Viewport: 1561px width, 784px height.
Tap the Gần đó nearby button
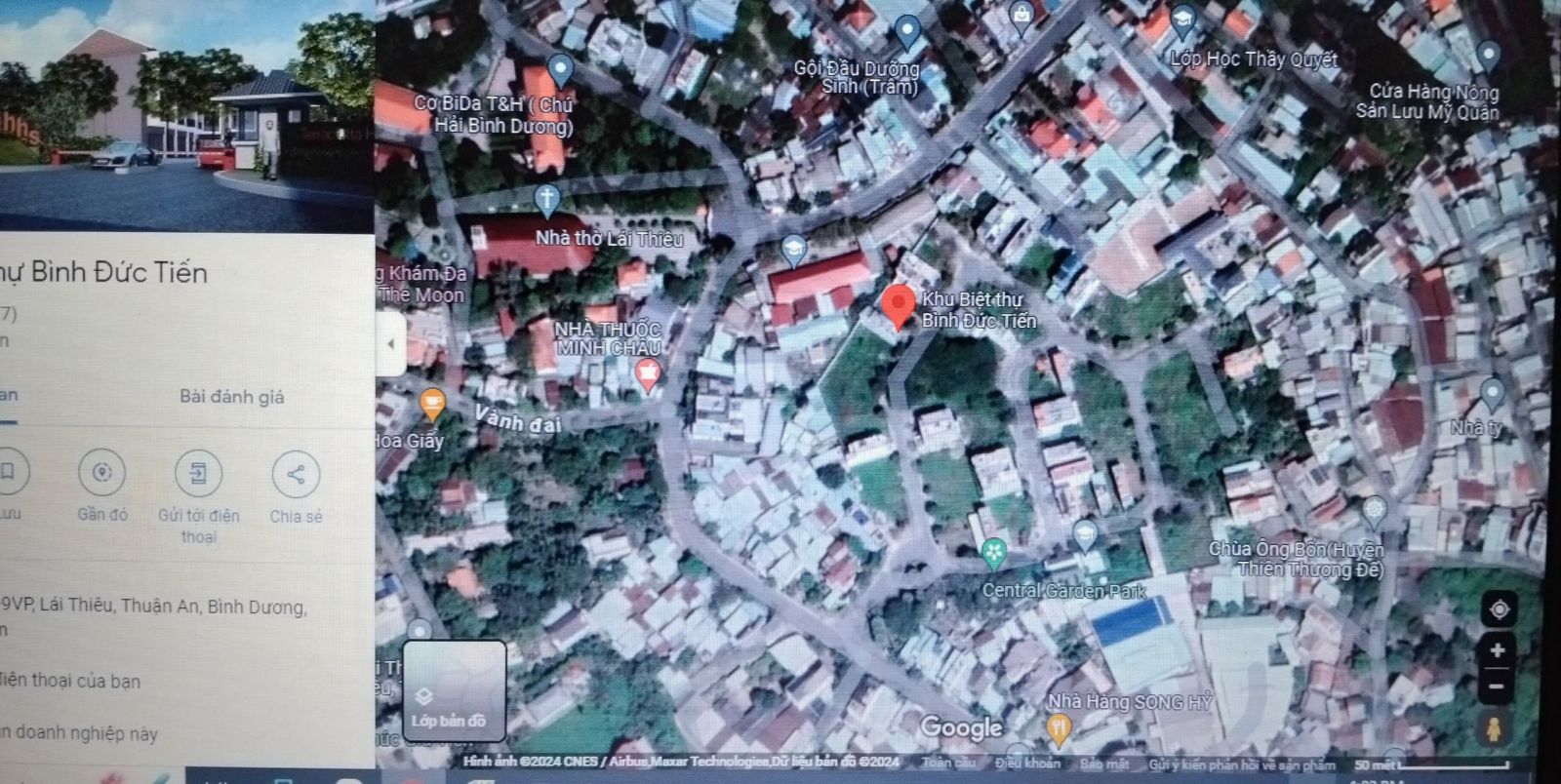[101, 474]
